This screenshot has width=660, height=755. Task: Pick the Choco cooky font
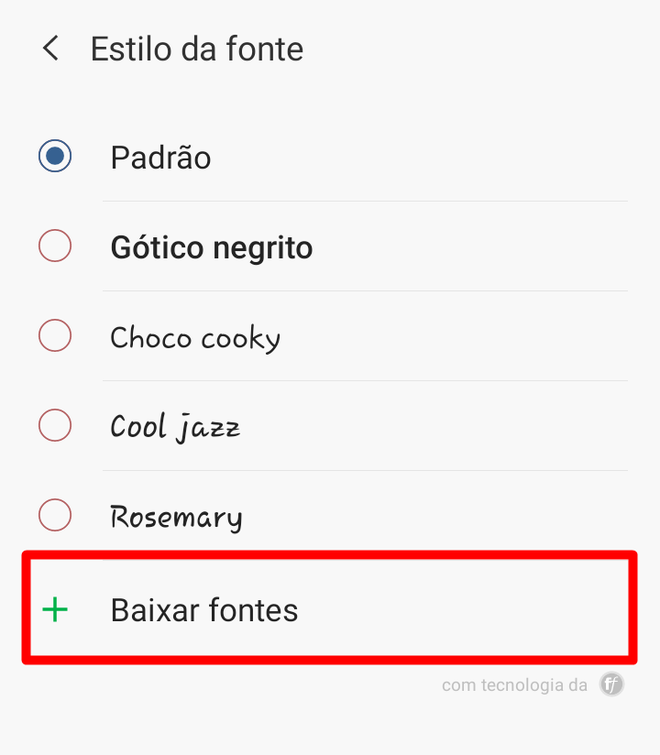pyautogui.click(x=55, y=337)
